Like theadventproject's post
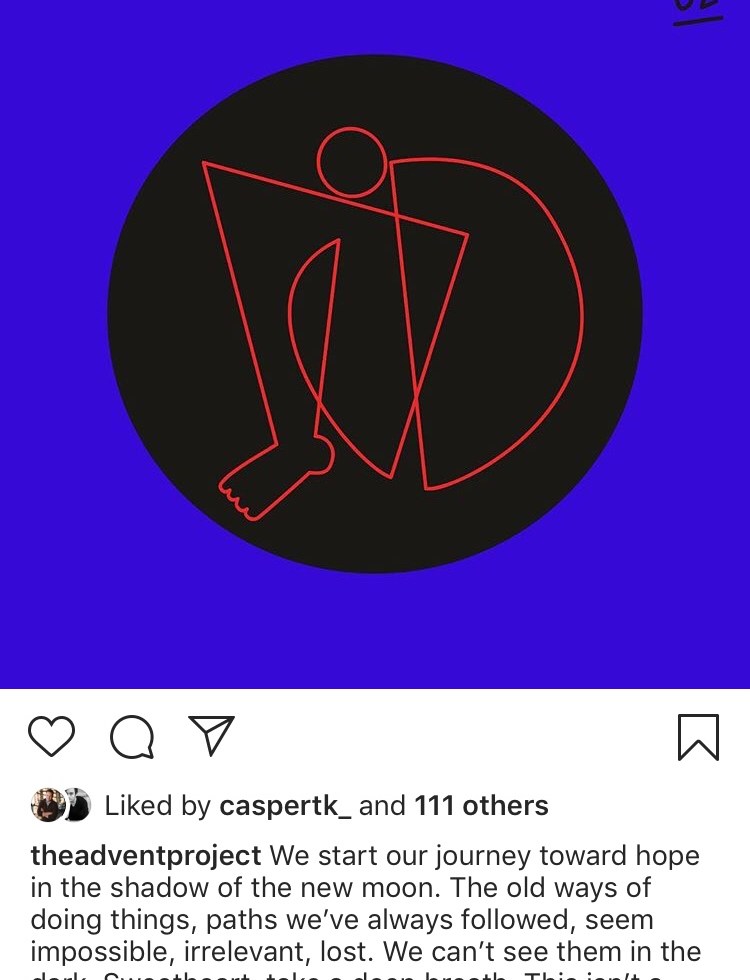Viewport: 750px width, 980px height. 51,737
